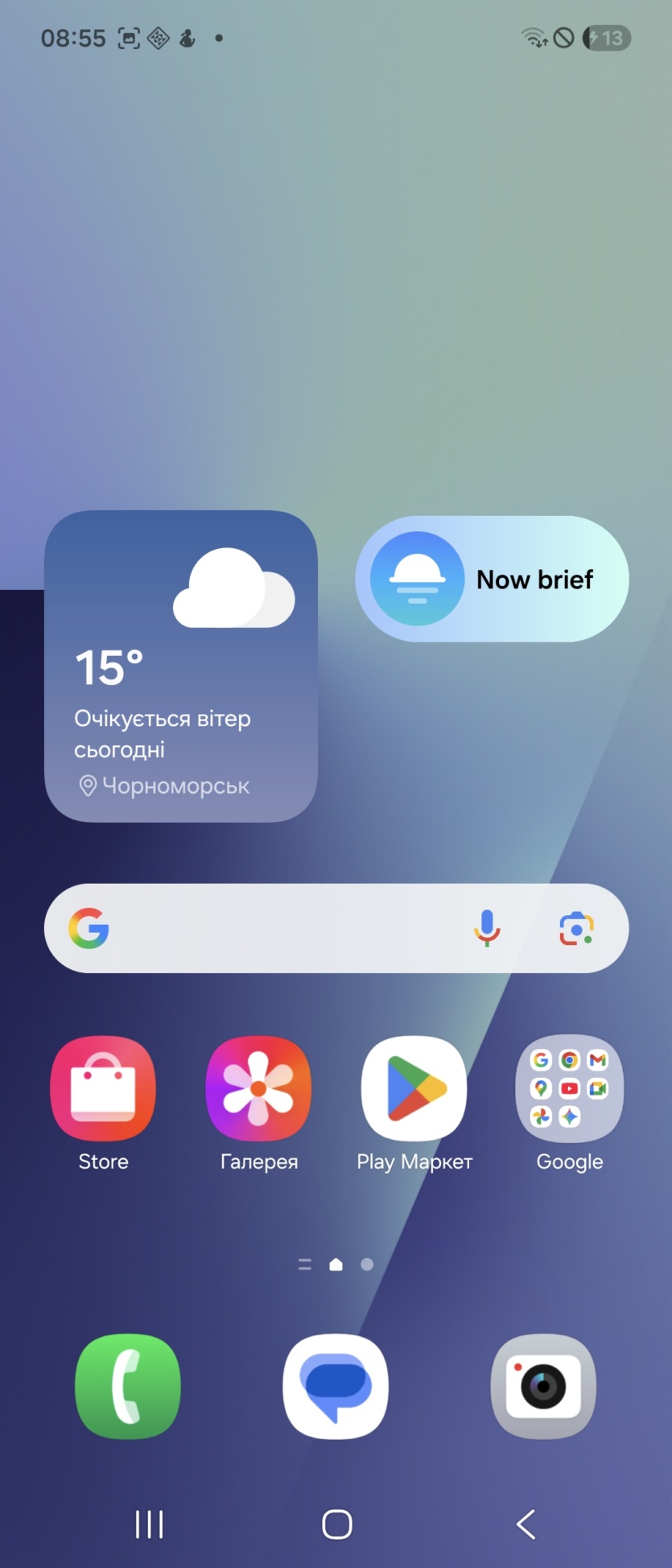
Task: Start voice search with the microphone
Action: tap(486, 928)
